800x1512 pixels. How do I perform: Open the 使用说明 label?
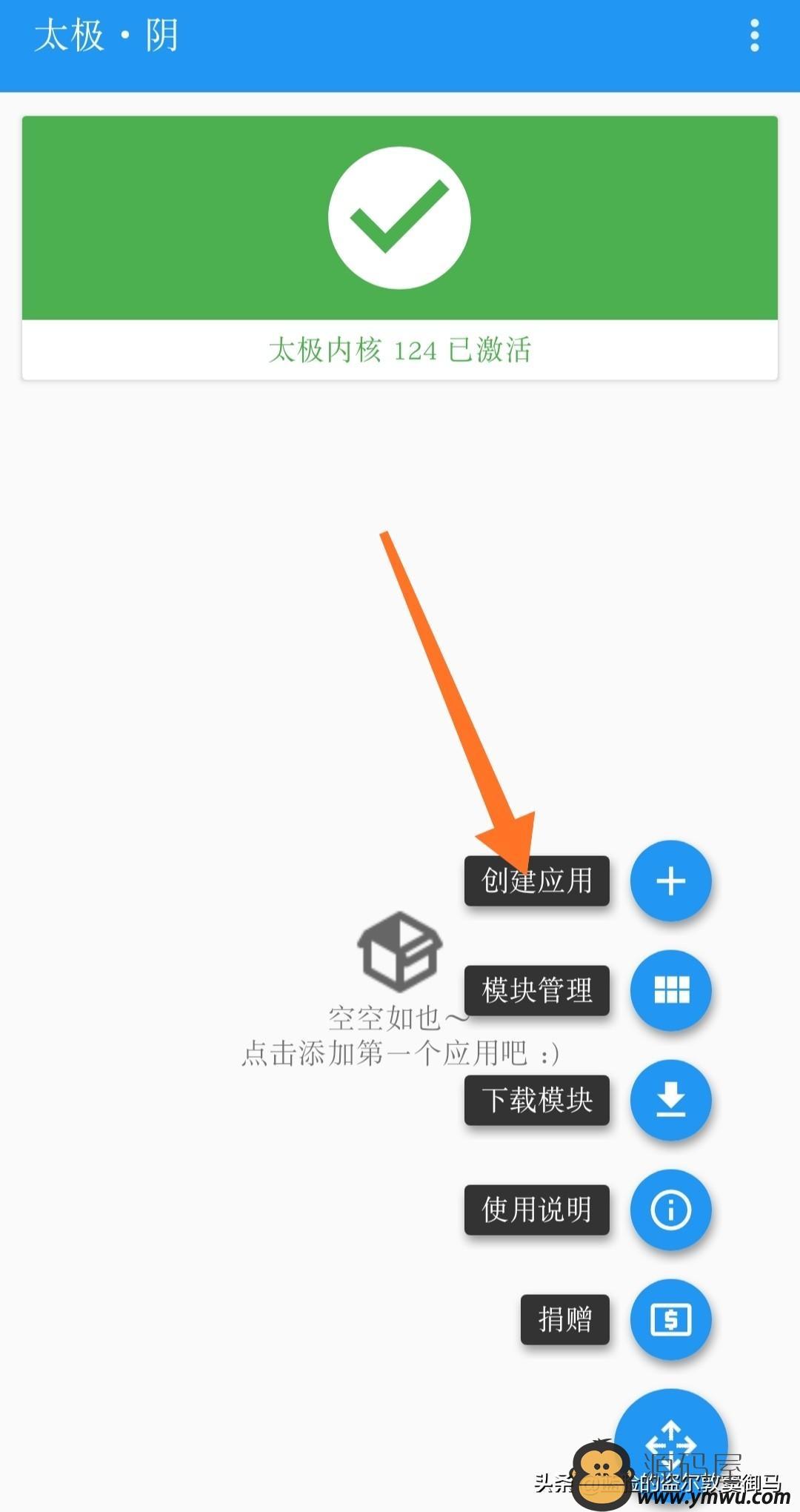536,1210
